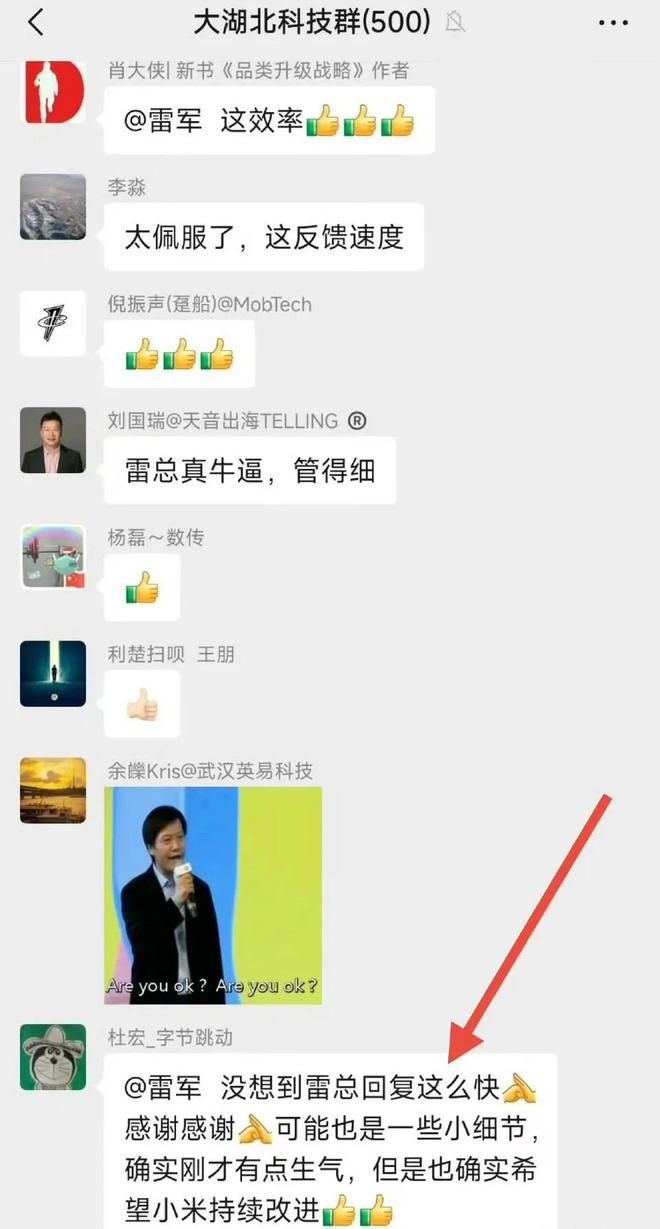The height and width of the screenshot is (1229, 660).
Task: Open 利楚扫呗 王朋's avatar
Action: pos(53,673)
